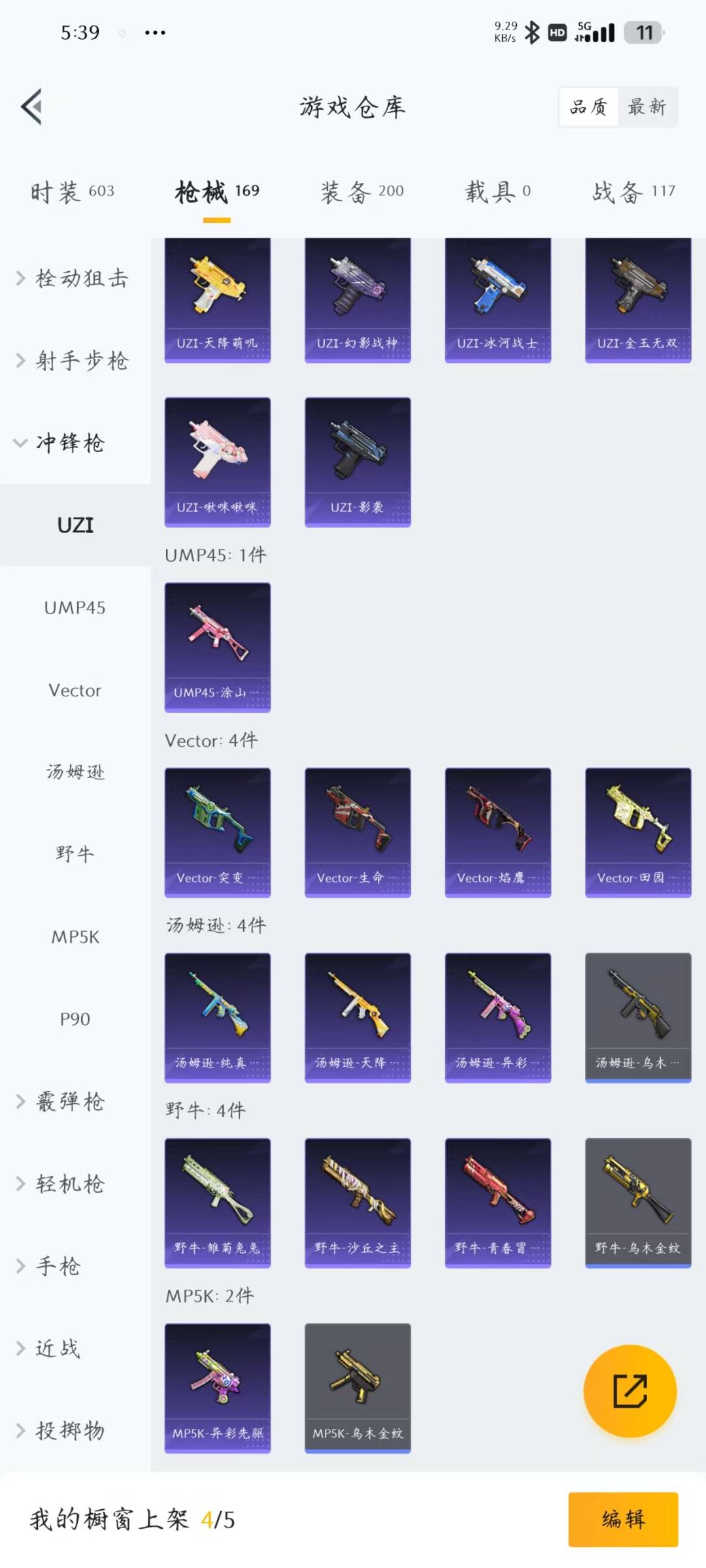Go back using the top-left arrow
This screenshot has height=1568, width=706.
coord(31,106)
